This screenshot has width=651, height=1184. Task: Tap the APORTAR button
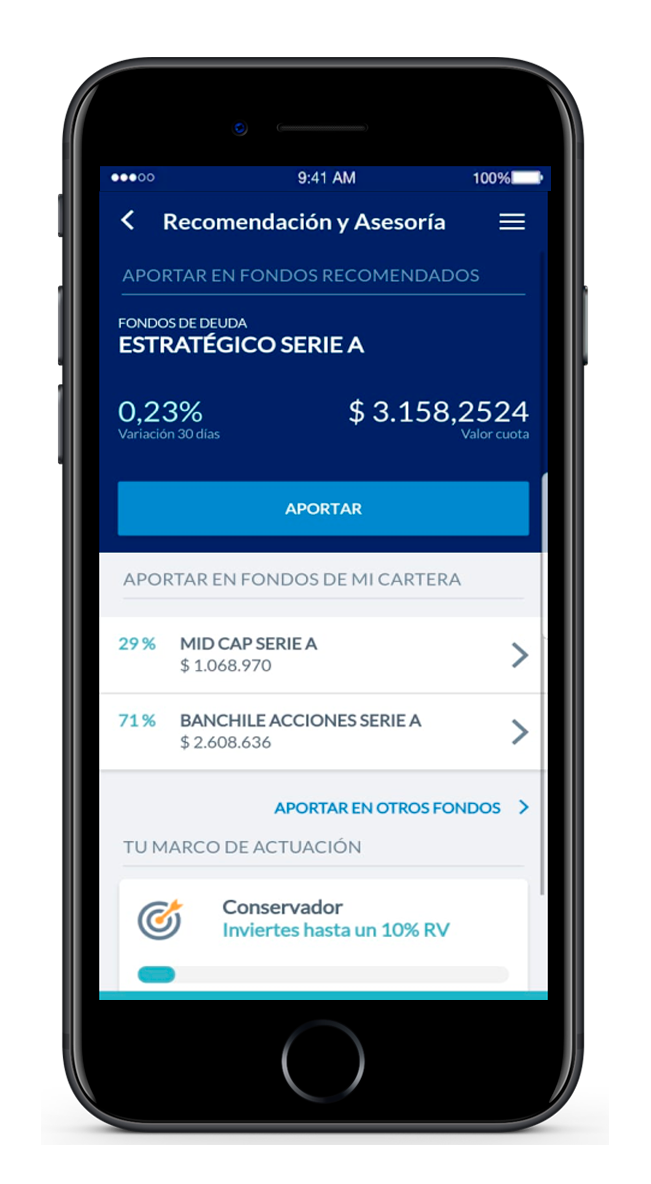[x=323, y=509]
